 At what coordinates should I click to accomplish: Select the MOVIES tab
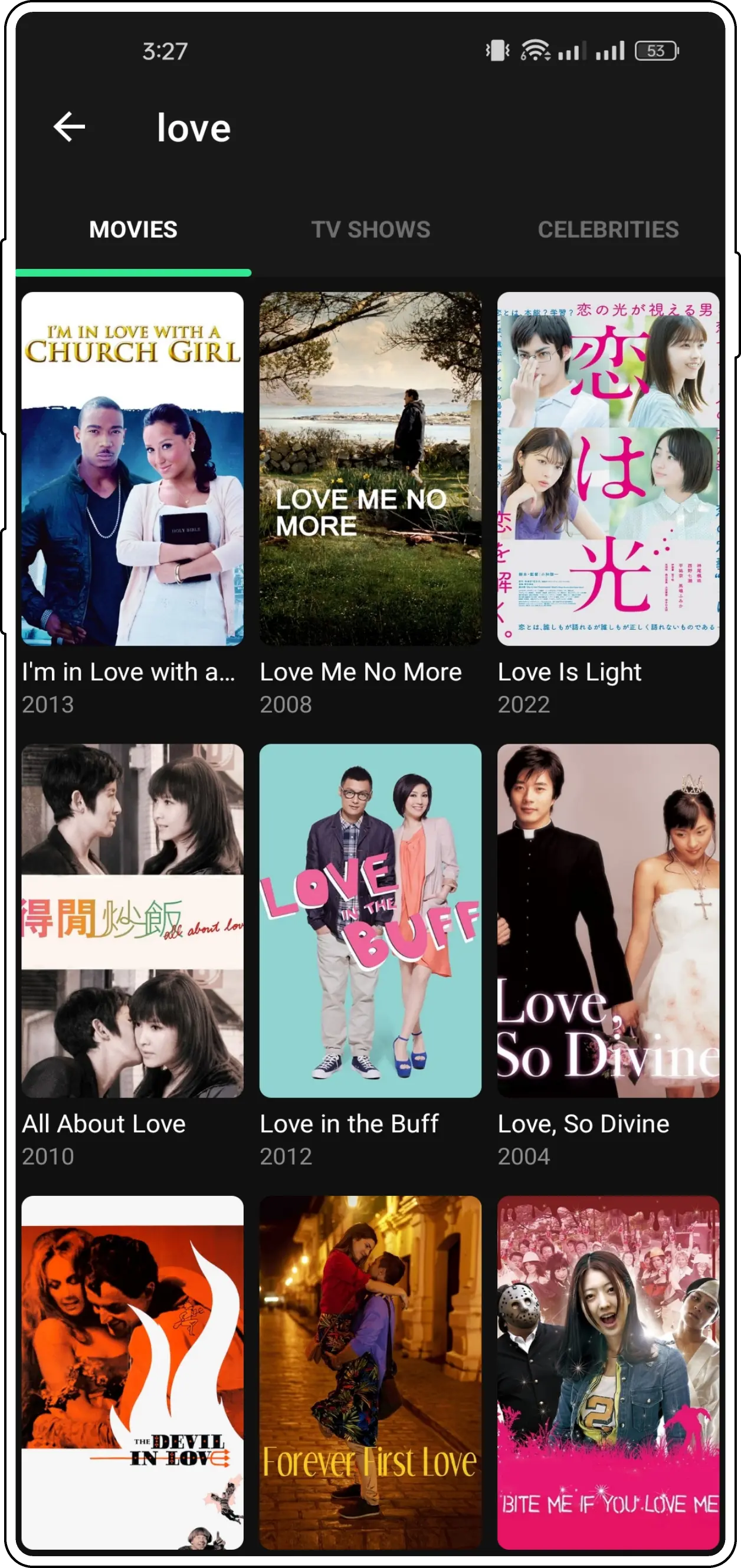(133, 230)
